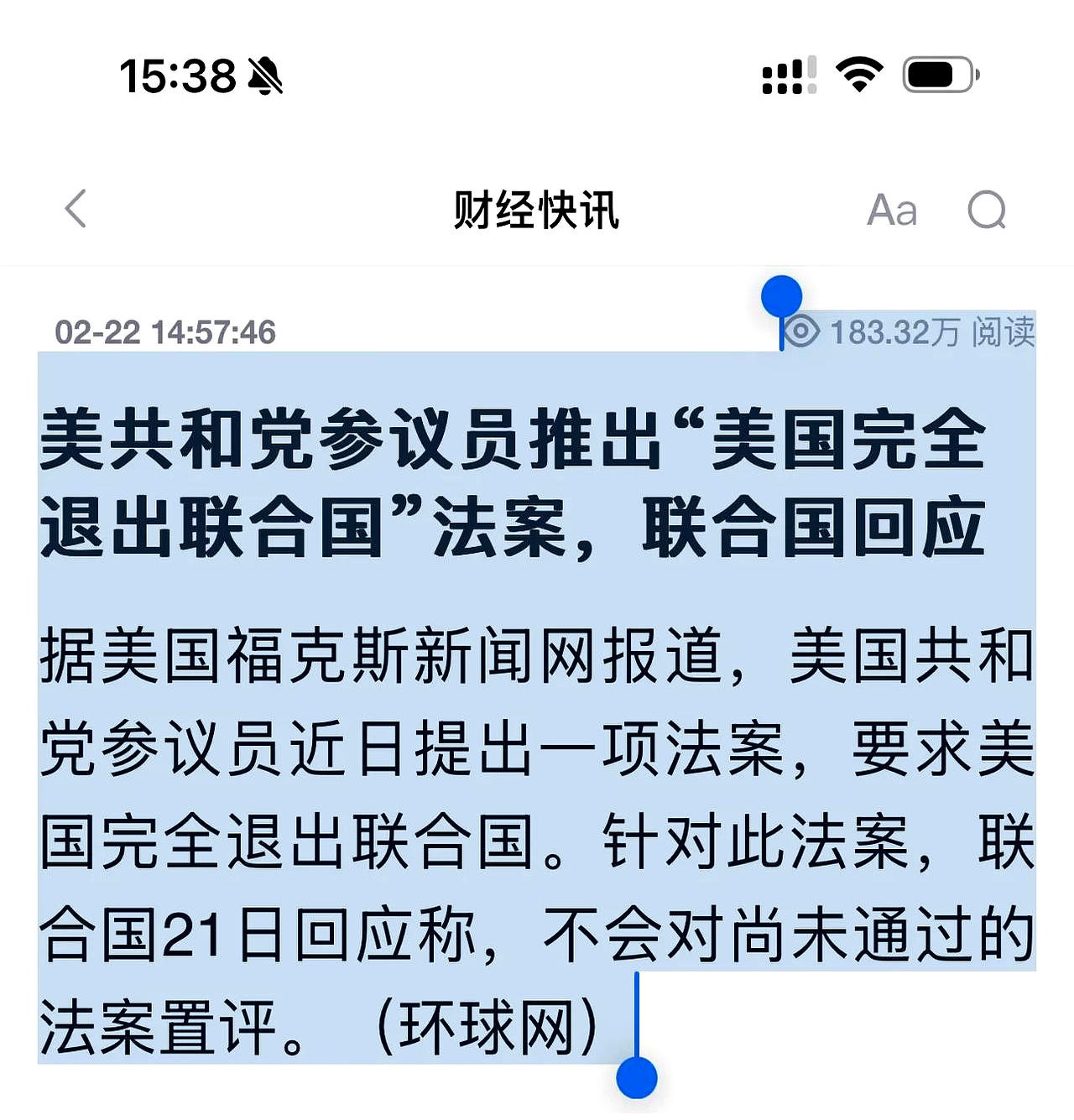Image resolution: width=1074 pixels, height=1120 pixels.
Task: Tap the muted notification bell icon
Action: (x=264, y=77)
